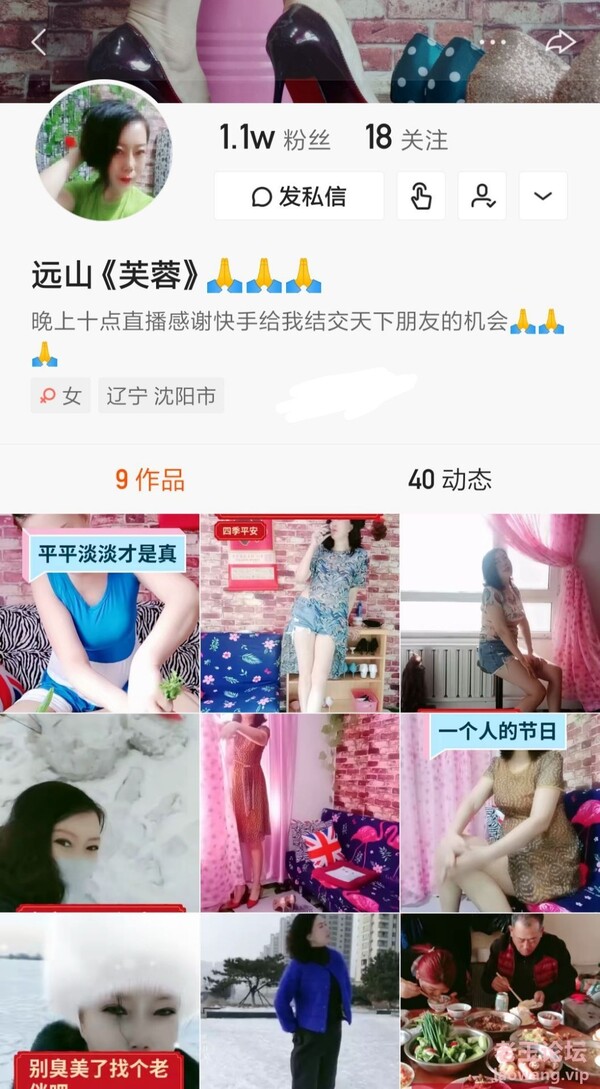Open the video captioned 别臭美了找个老伴吧
This screenshot has width=600, height=1089.
coord(99,1001)
